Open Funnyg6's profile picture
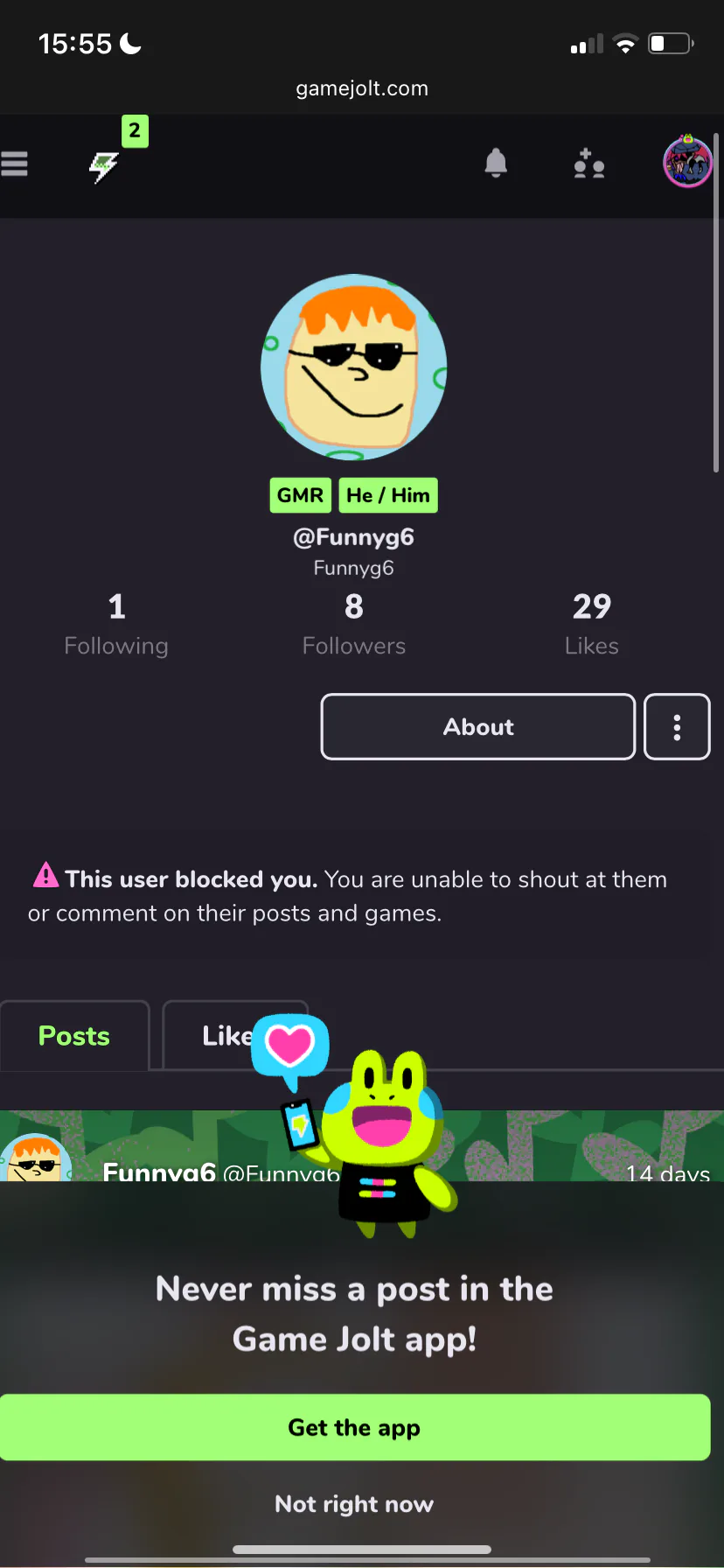The height and width of the screenshot is (1568, 724). tap(354, 367)
